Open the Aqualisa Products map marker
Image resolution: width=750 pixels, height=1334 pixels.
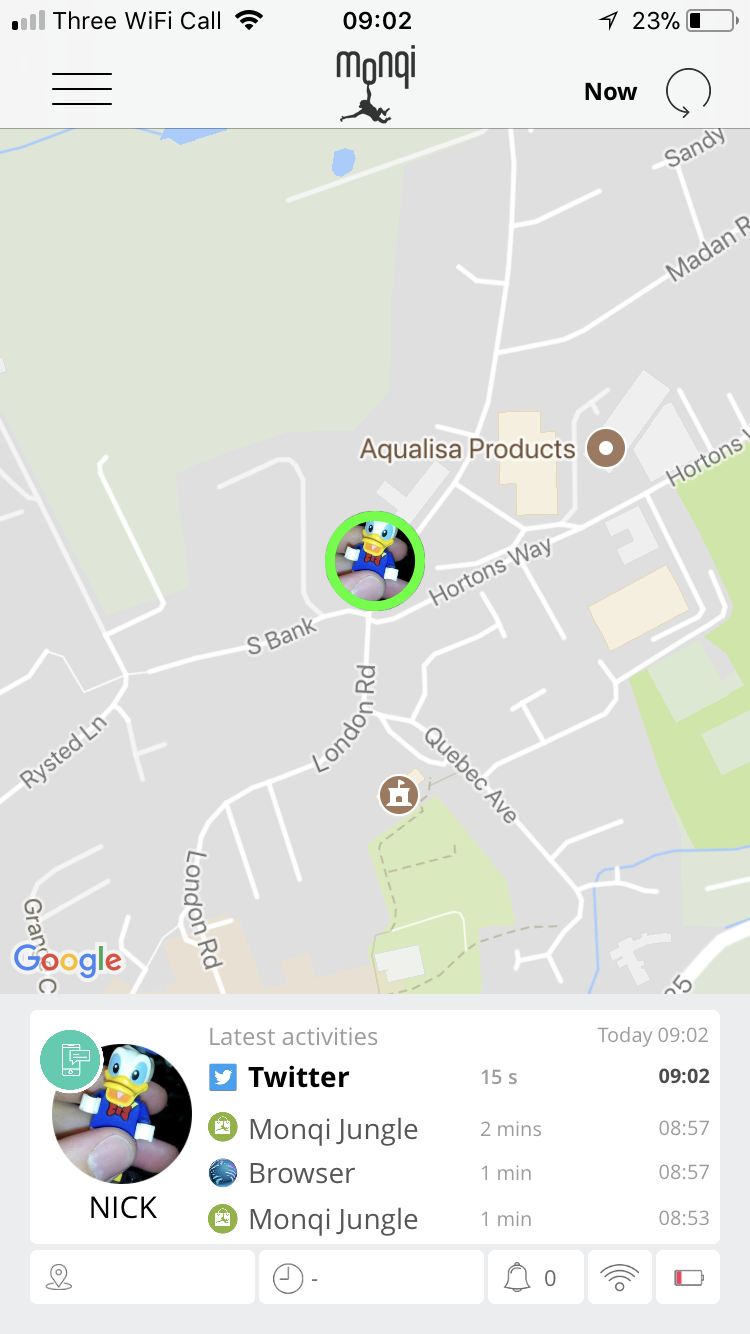coord(605,447)
